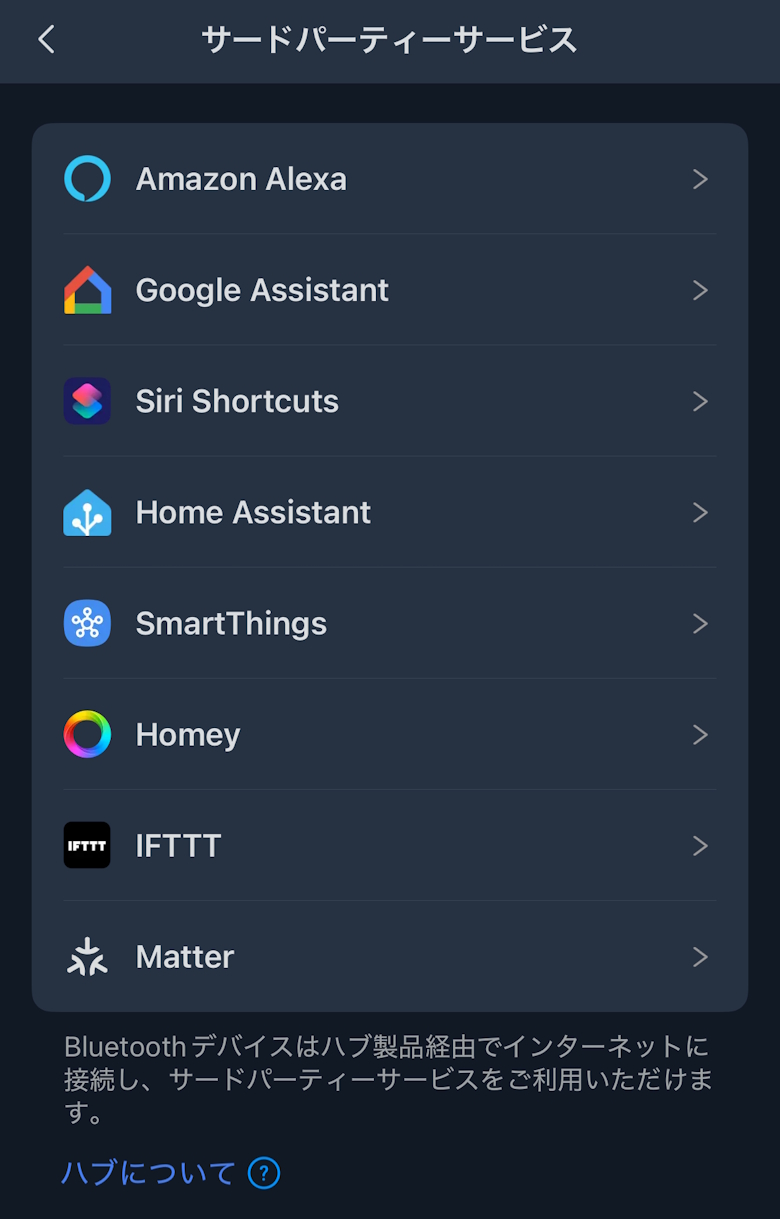Tap the Homey service row

(x=389, y=735)
